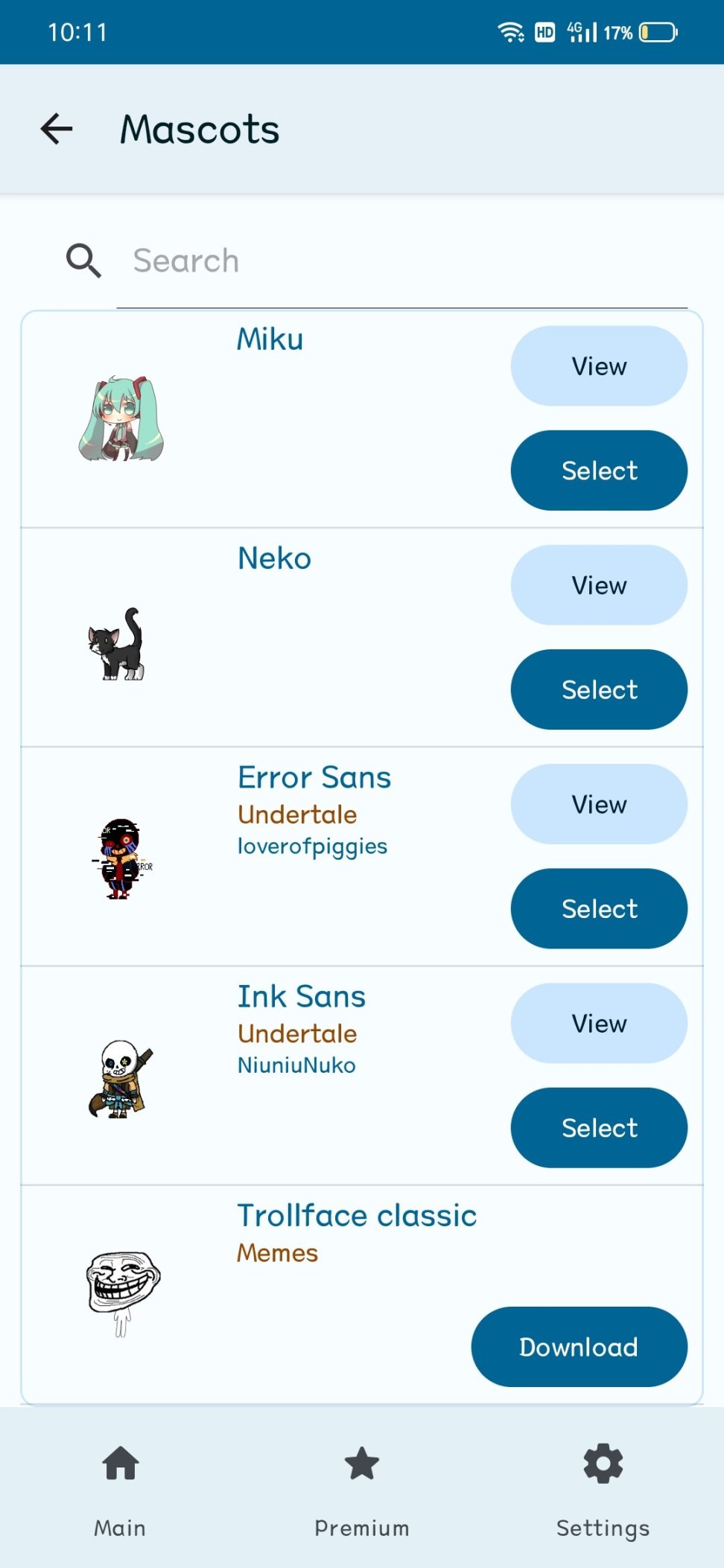View the Error Sans mascot
724x1568 pixels.
click(x=598, y=804)
